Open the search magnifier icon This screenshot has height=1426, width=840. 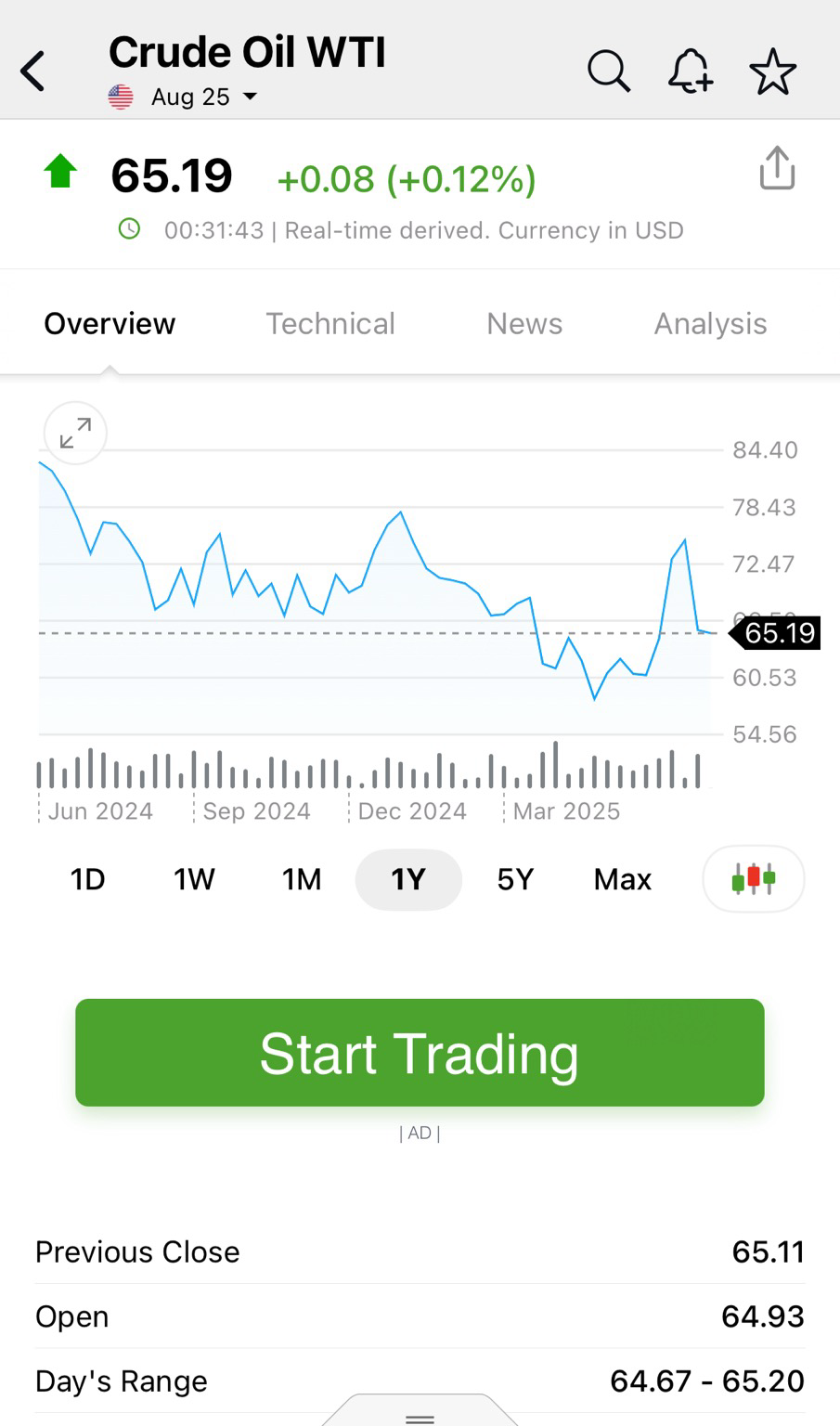click(609, 71)
